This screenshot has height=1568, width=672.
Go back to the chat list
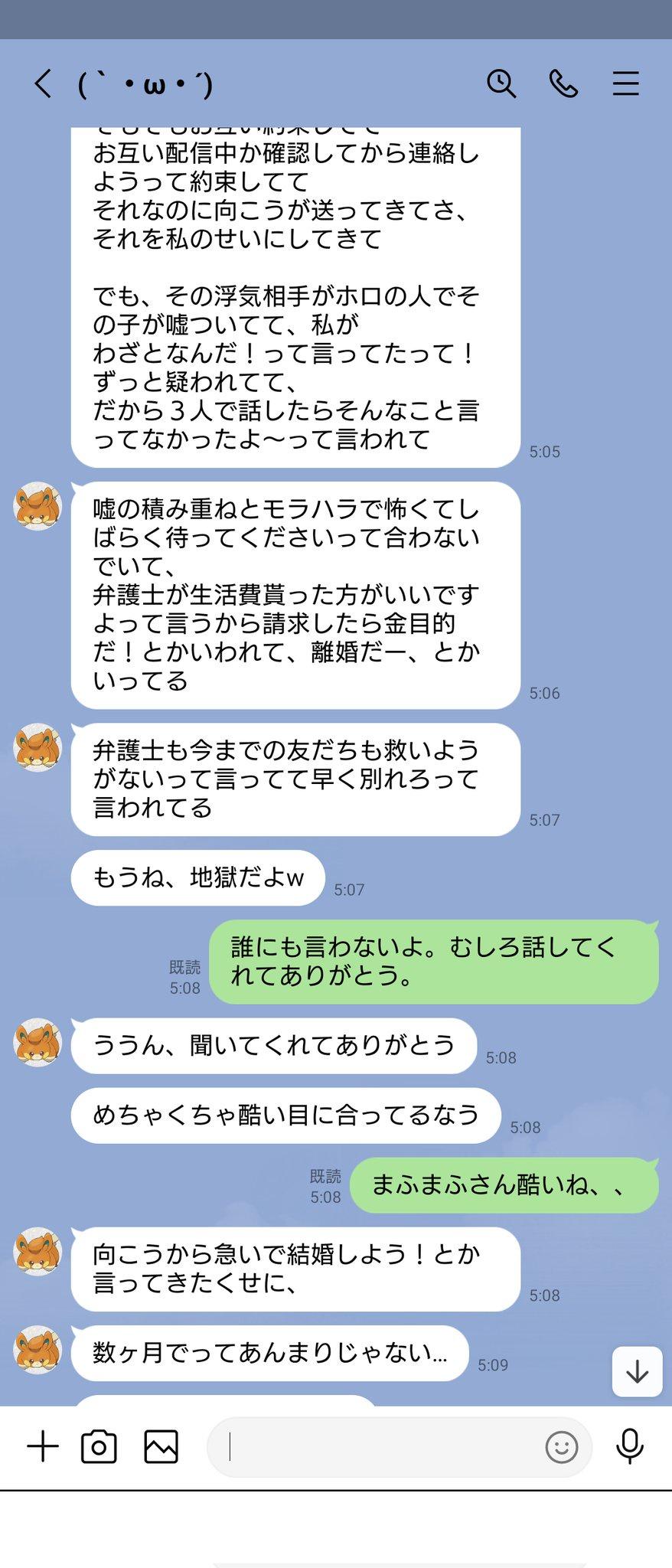[x=43, y=83]
